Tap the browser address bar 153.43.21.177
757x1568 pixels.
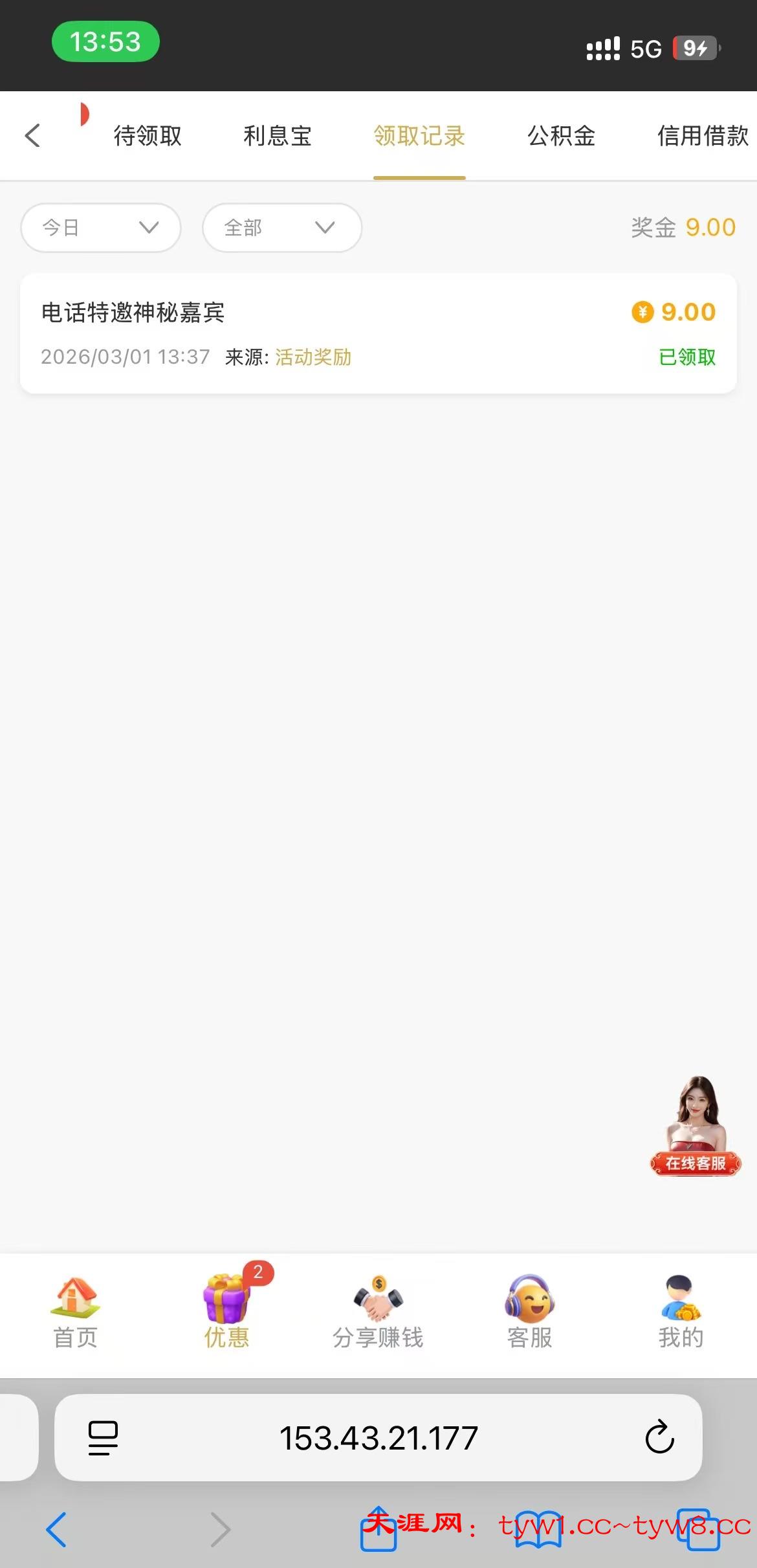378,1438
